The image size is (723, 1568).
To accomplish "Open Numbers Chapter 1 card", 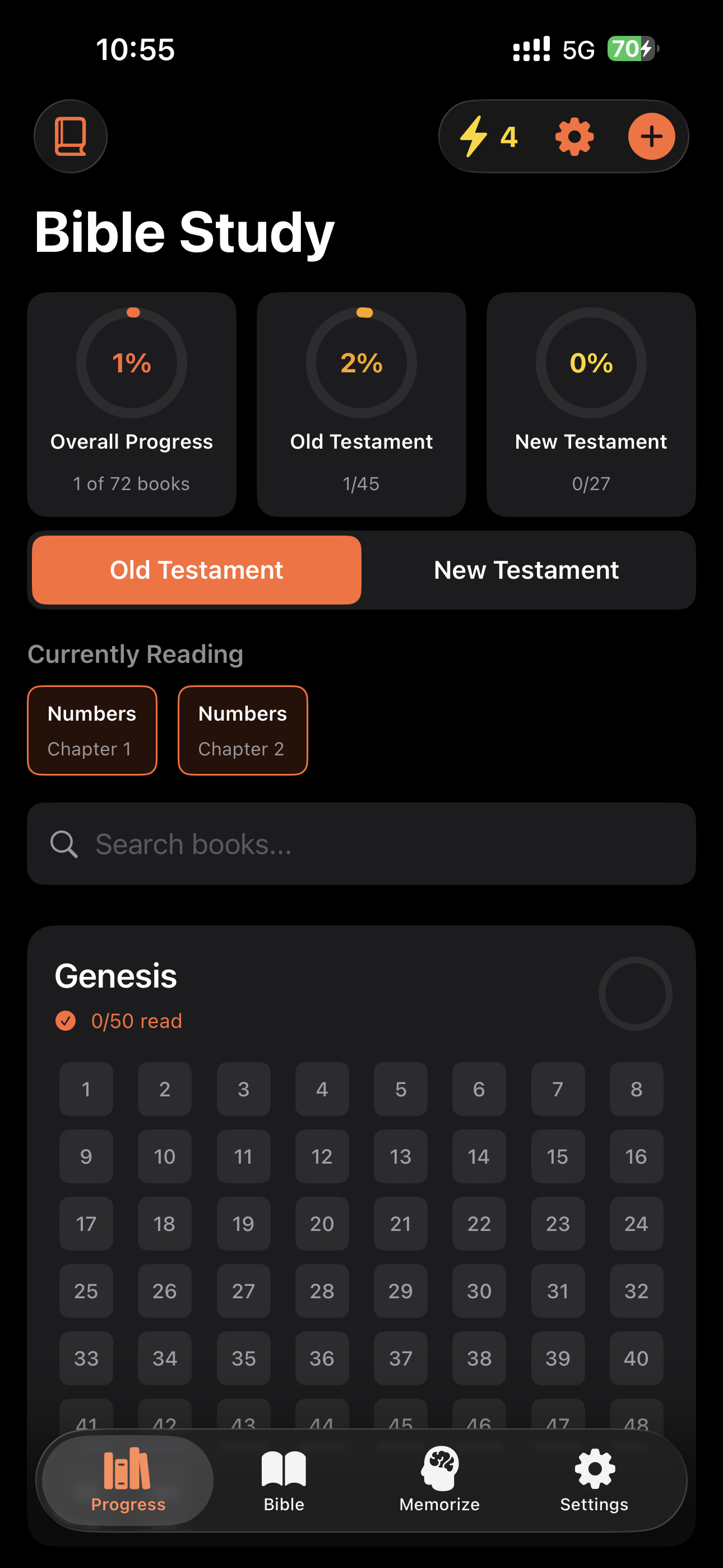I will tap(92, 730).
